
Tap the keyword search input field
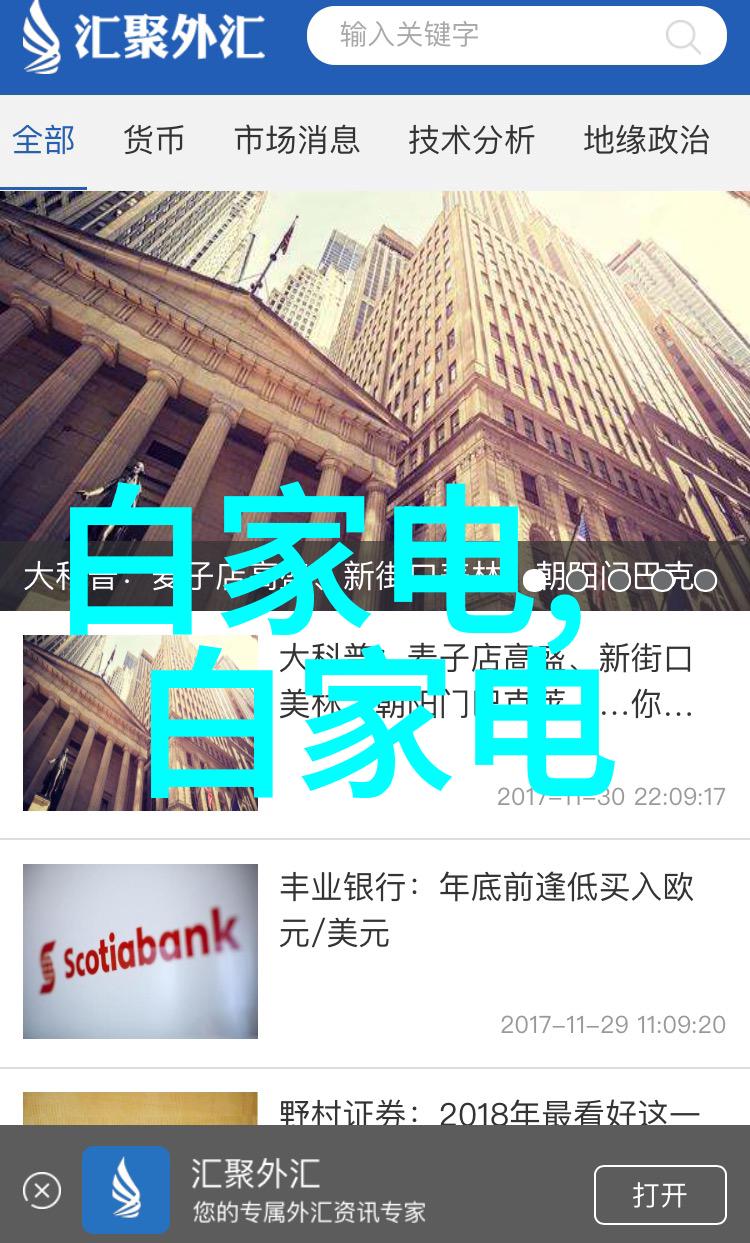tap(490, 36)
